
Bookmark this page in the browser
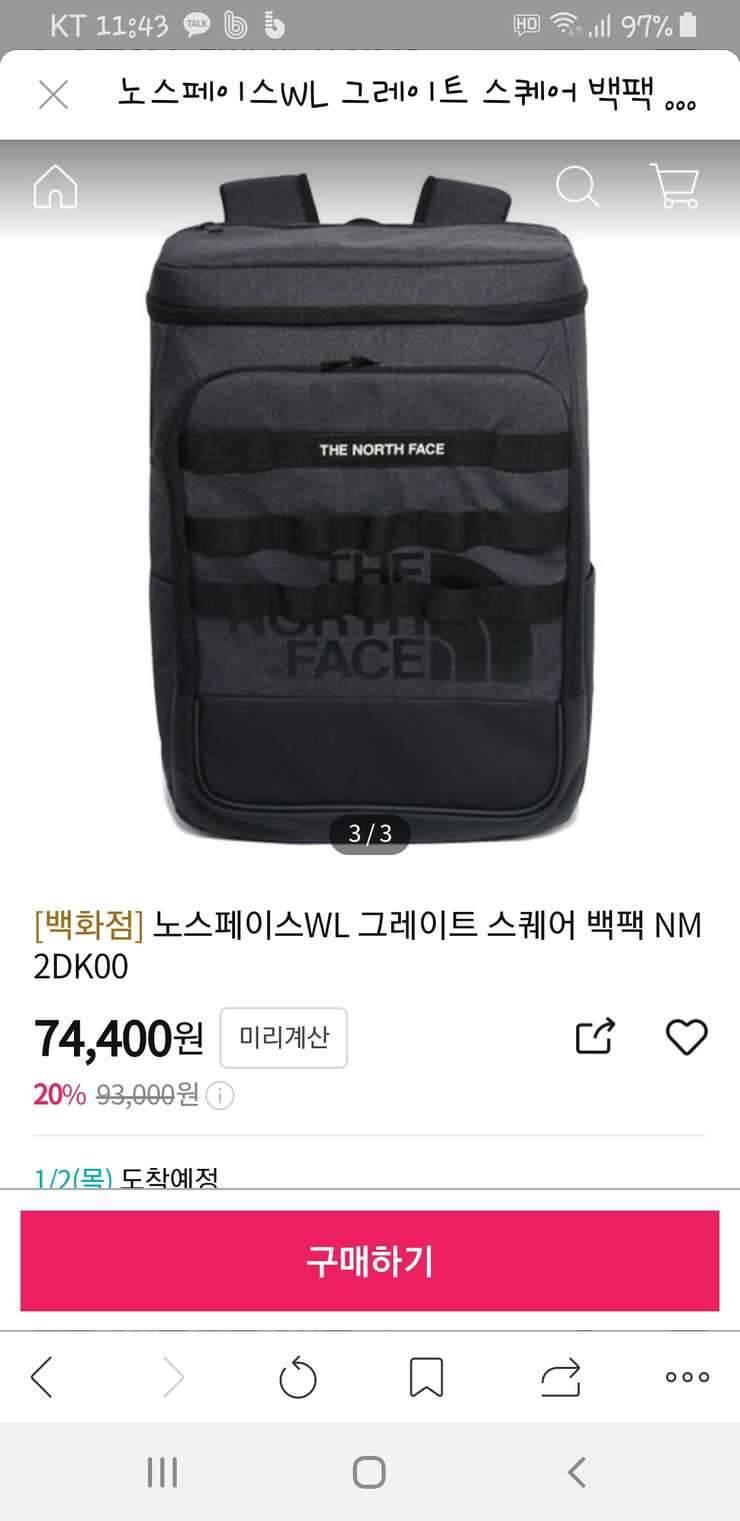coord(426,1377)
